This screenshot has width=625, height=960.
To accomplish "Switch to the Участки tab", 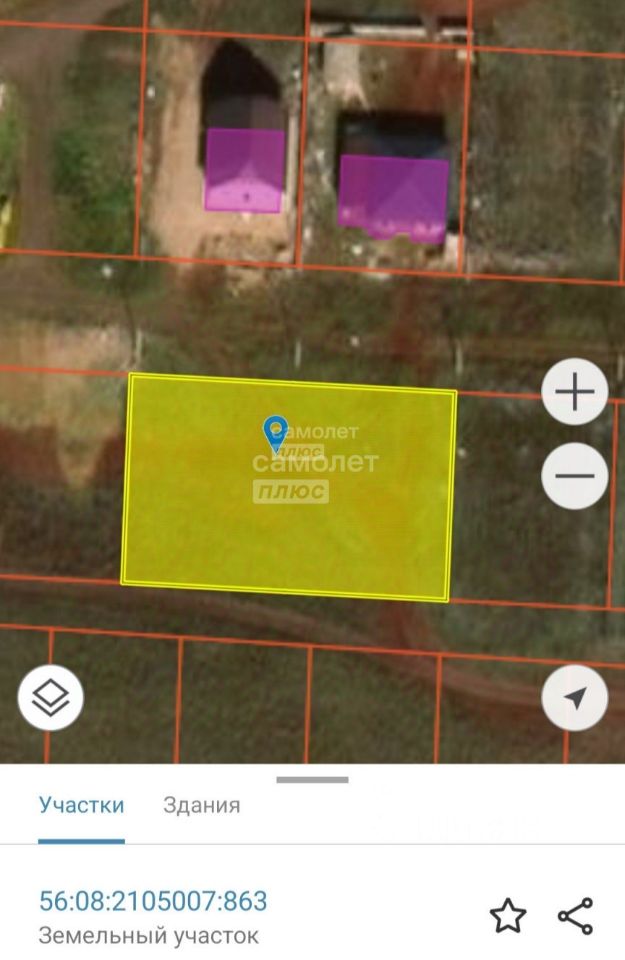I will click(x=81, y=805).
